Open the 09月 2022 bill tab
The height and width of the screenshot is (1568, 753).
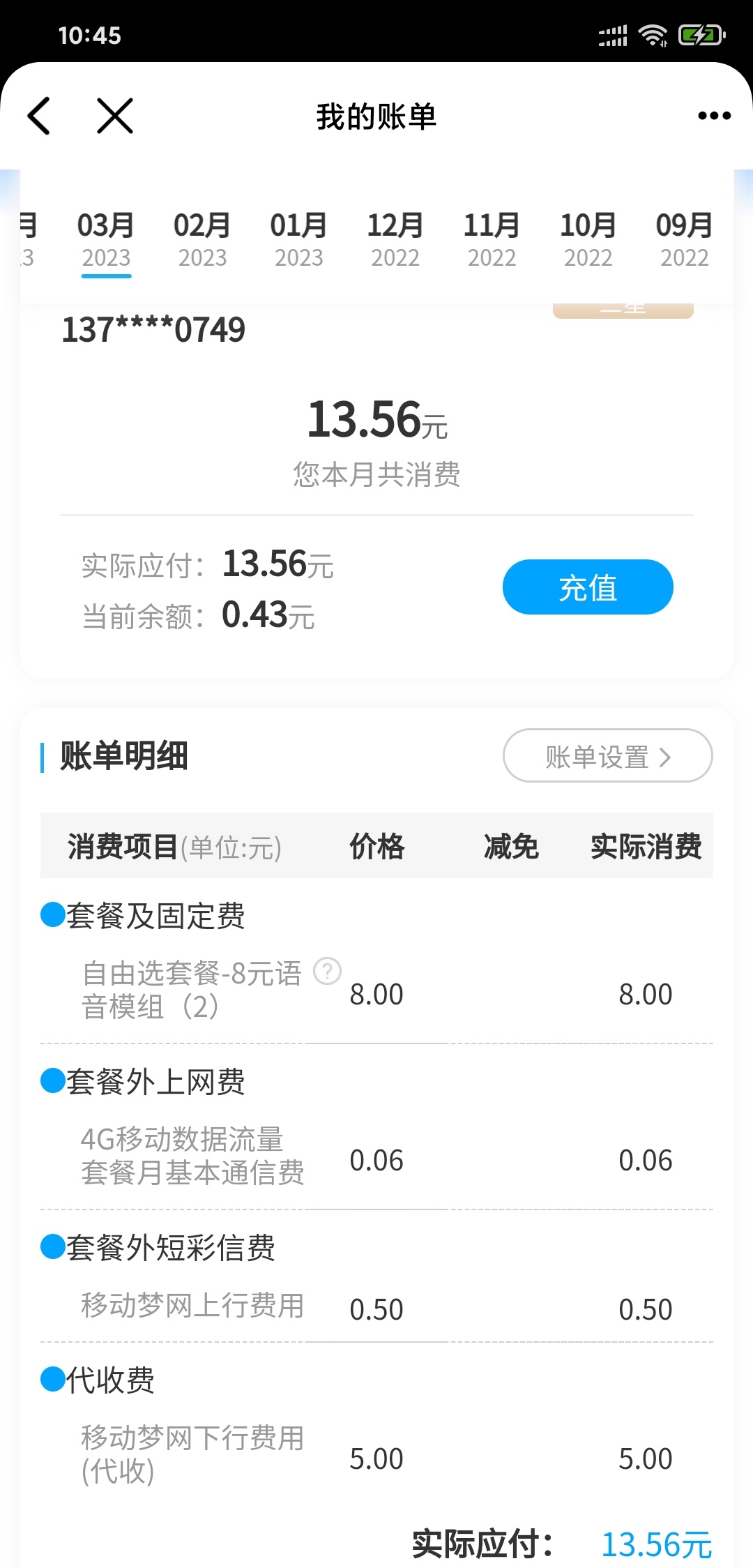[685, 241]
